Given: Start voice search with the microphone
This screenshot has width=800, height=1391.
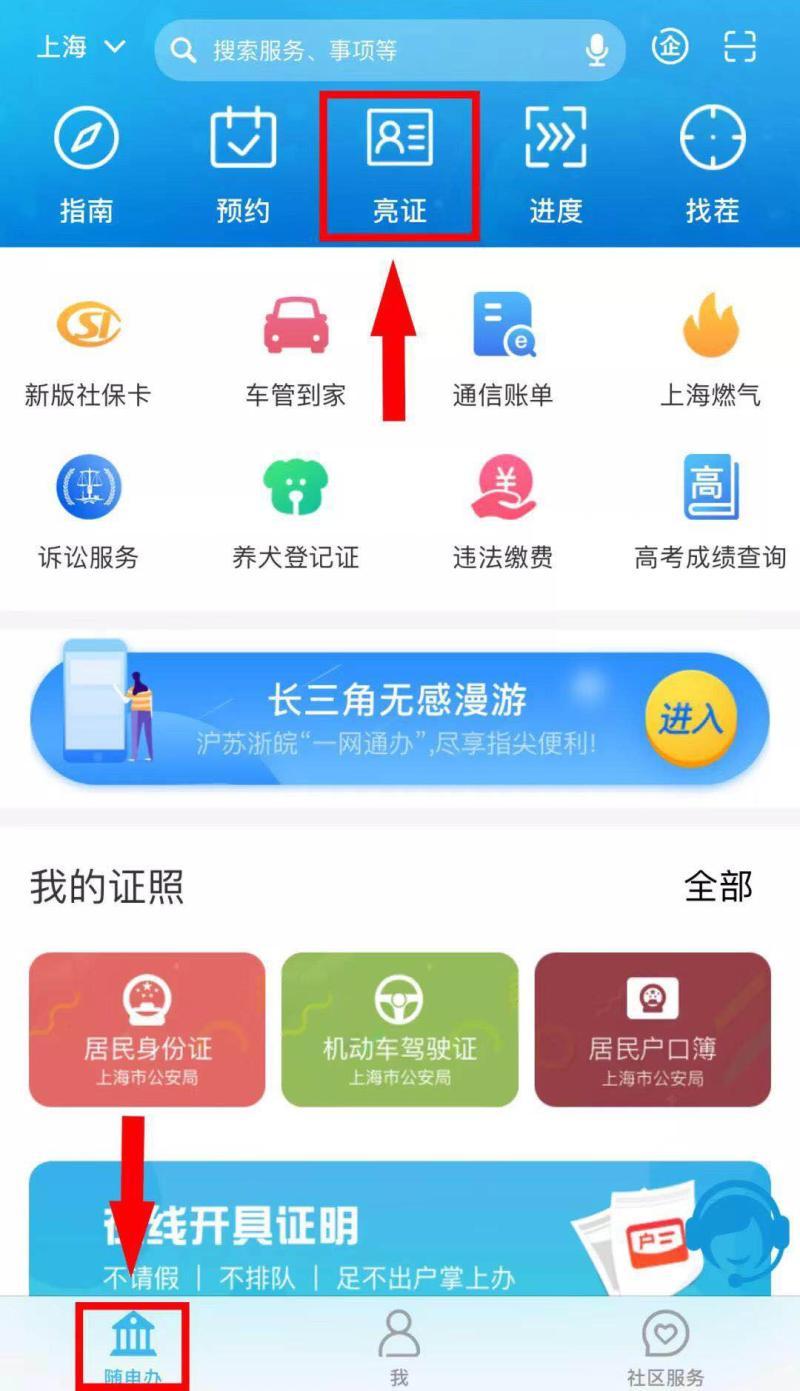Looking at the screenshot, I should click(597, 49).
